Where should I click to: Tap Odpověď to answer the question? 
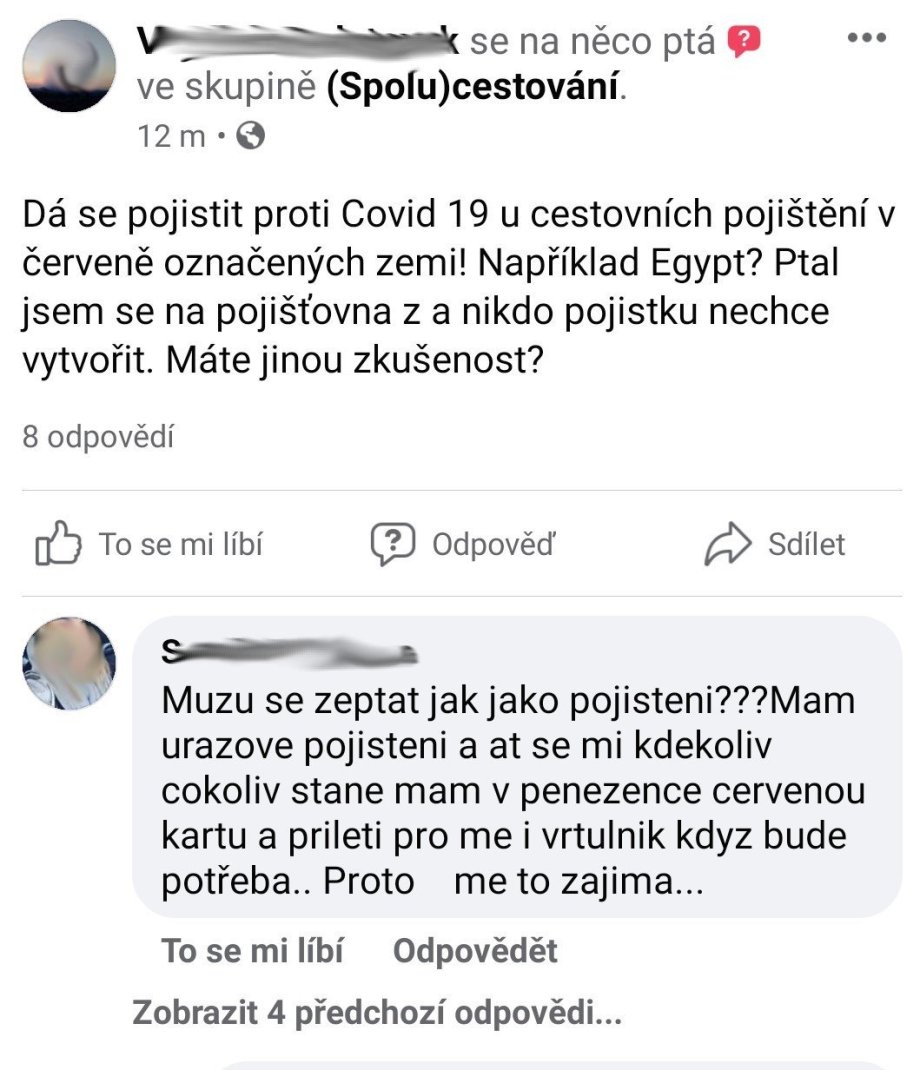pyautogui.click(x=462, y=544)
